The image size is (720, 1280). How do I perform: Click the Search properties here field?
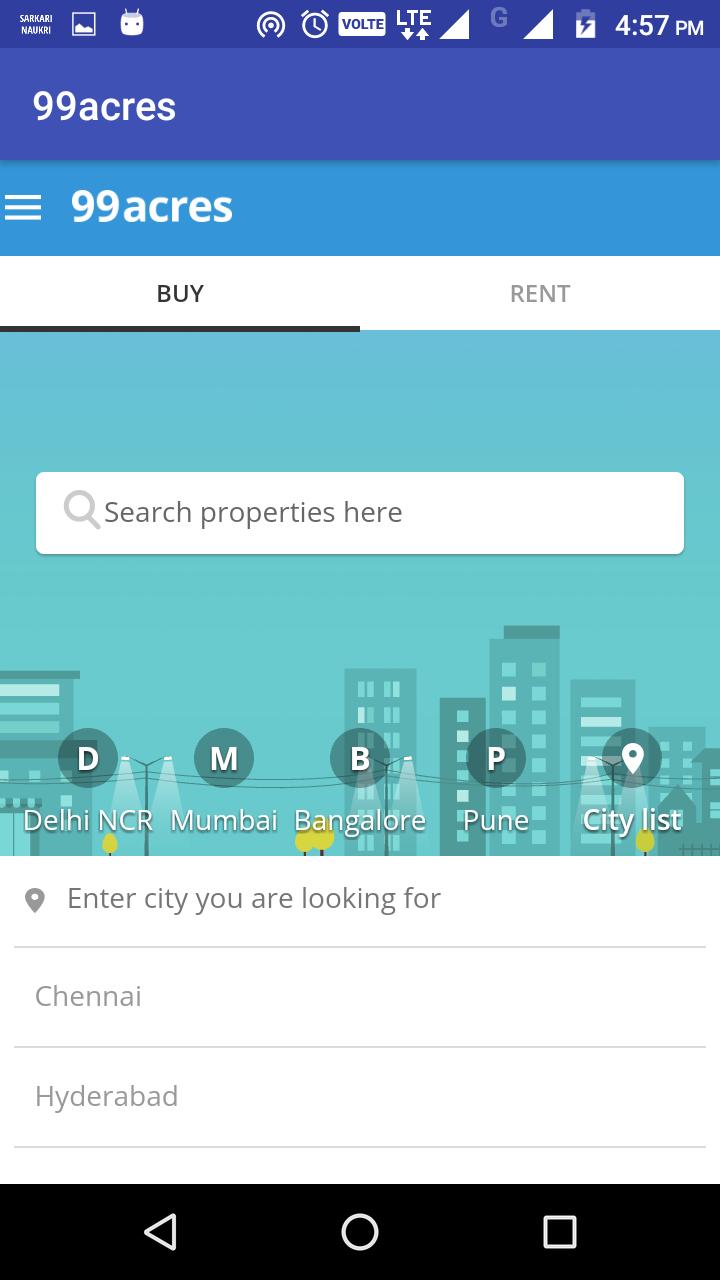360,511
